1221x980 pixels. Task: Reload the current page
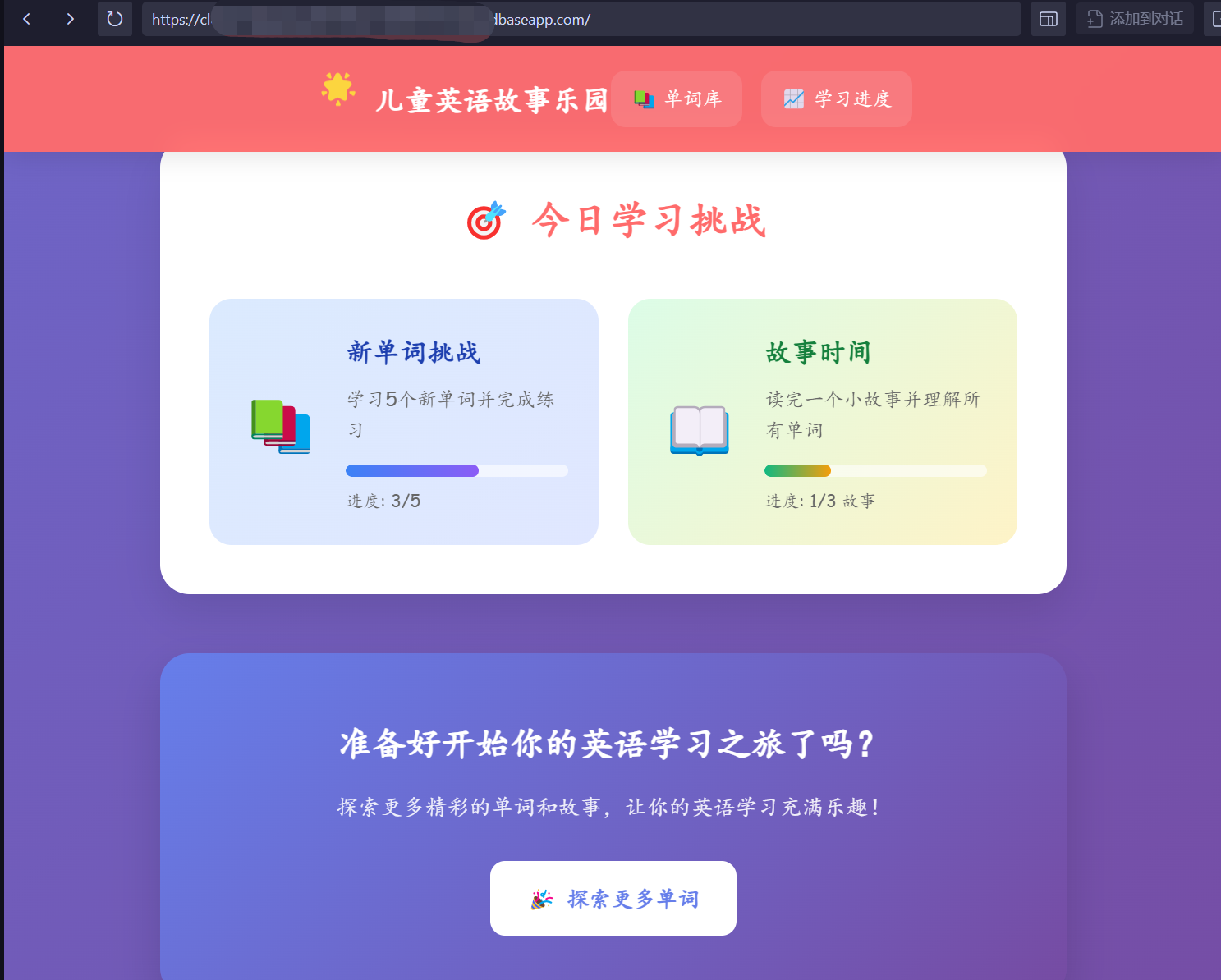point(115,19)
